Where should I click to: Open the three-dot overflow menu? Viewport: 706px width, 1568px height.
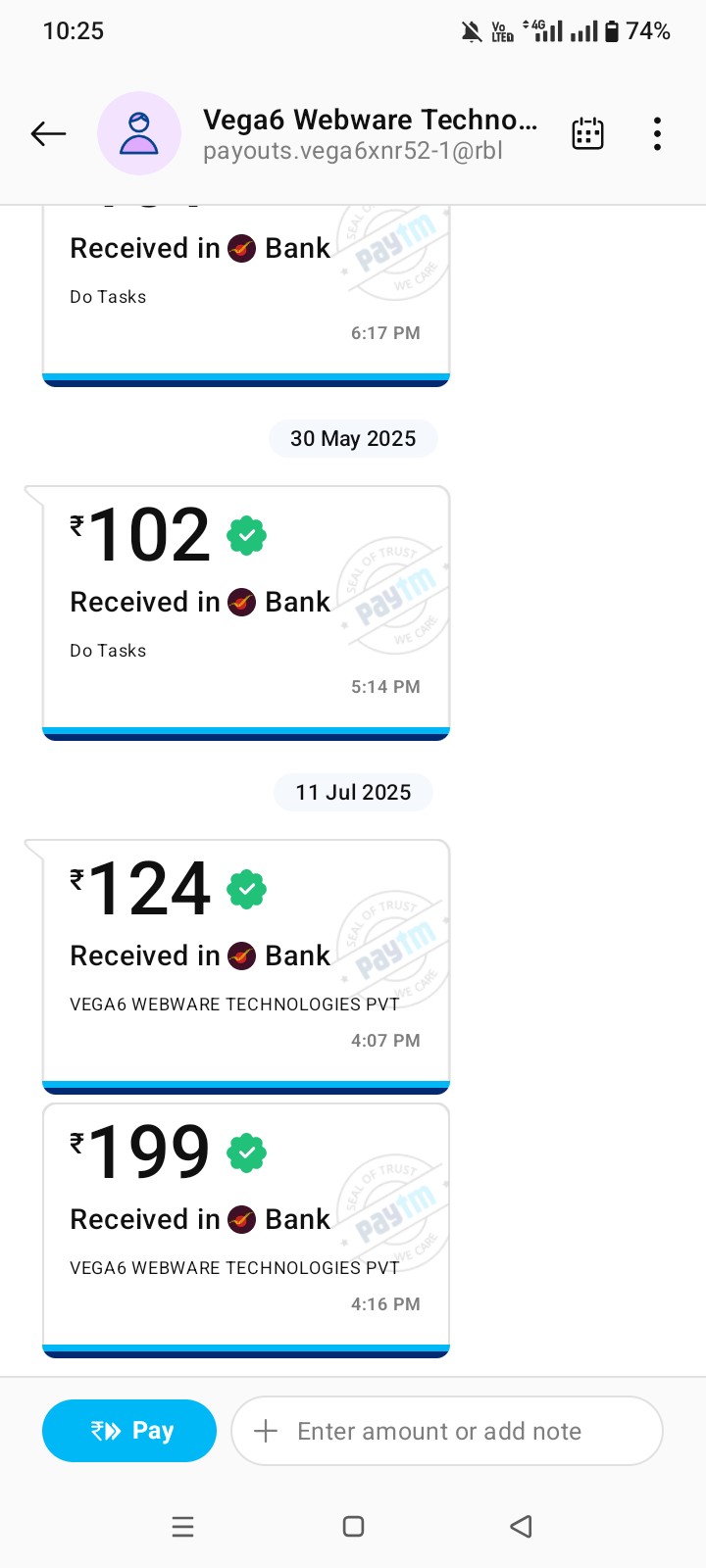(657, 133)
